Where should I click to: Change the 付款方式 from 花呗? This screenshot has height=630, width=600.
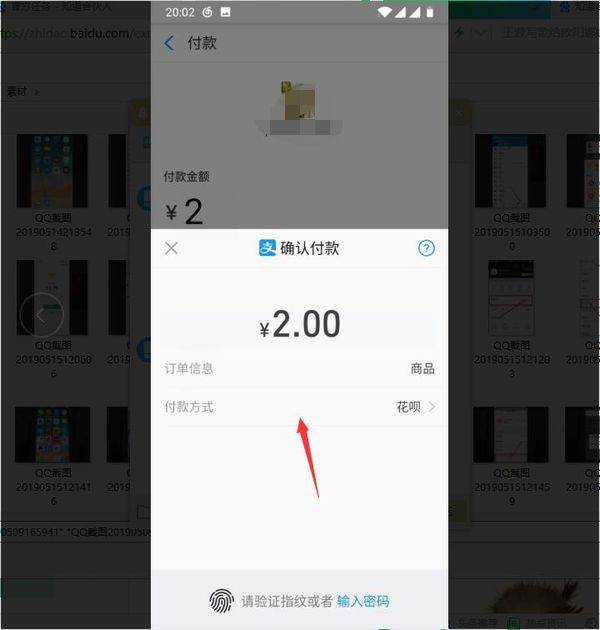coord(415,407)
